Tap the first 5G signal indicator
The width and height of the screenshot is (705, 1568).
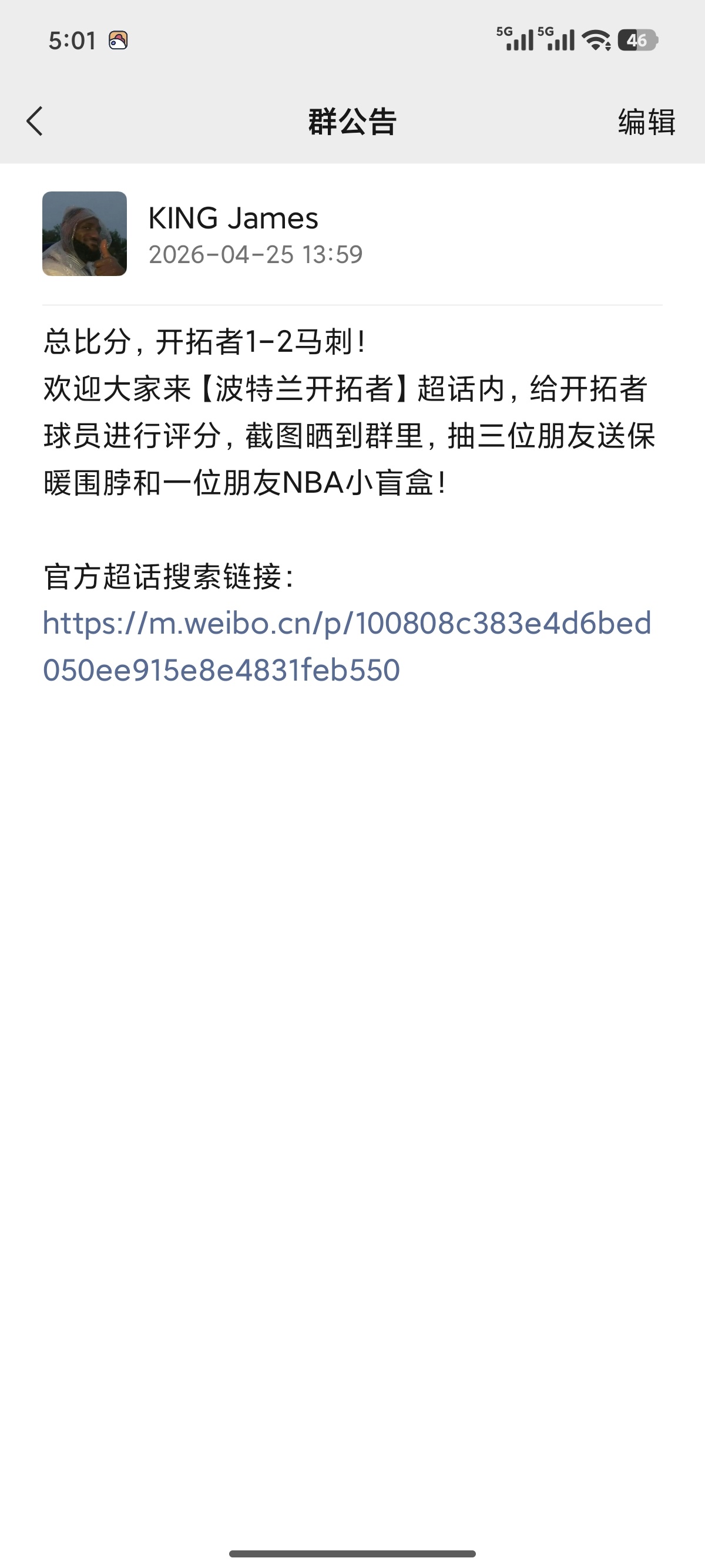513,39
